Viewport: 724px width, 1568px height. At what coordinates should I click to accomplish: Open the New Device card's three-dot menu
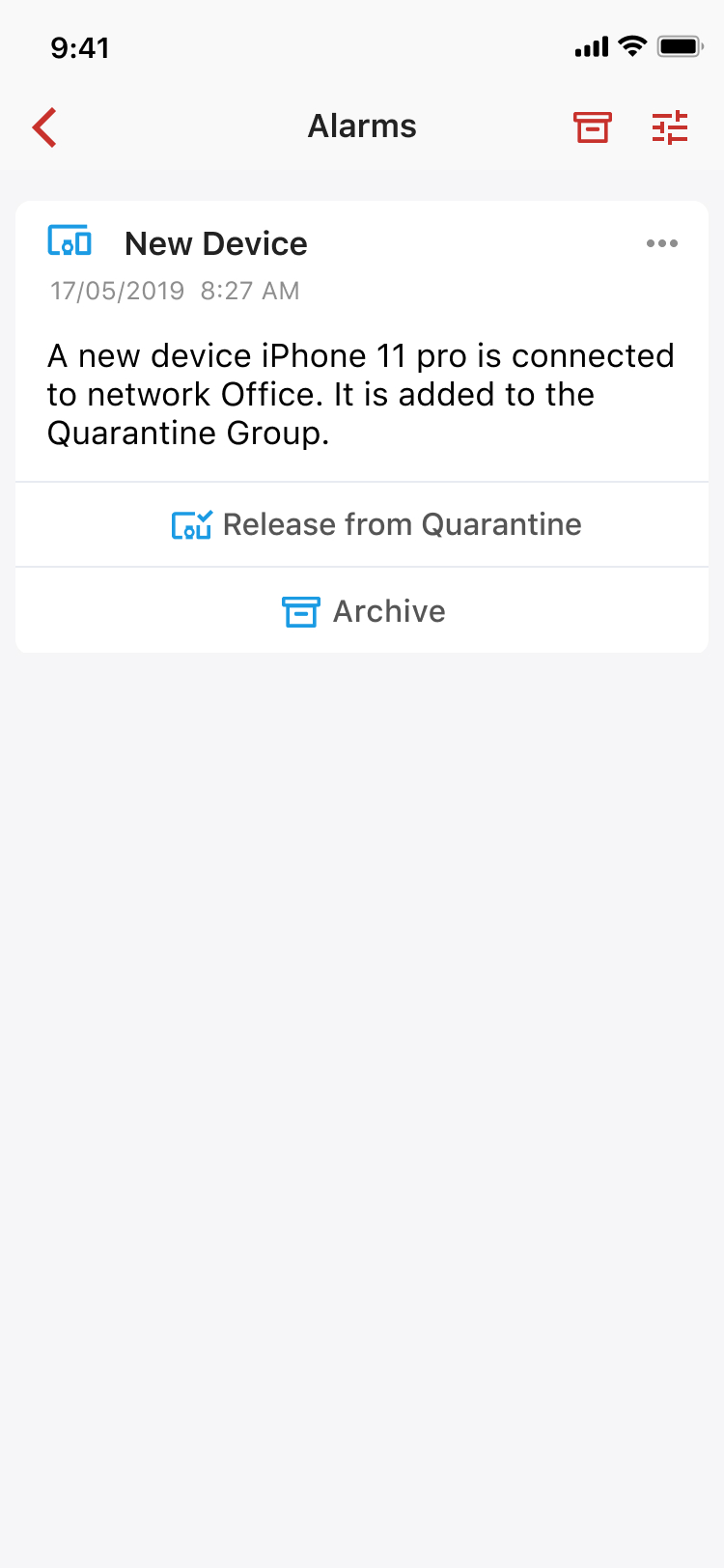[662, 243]
